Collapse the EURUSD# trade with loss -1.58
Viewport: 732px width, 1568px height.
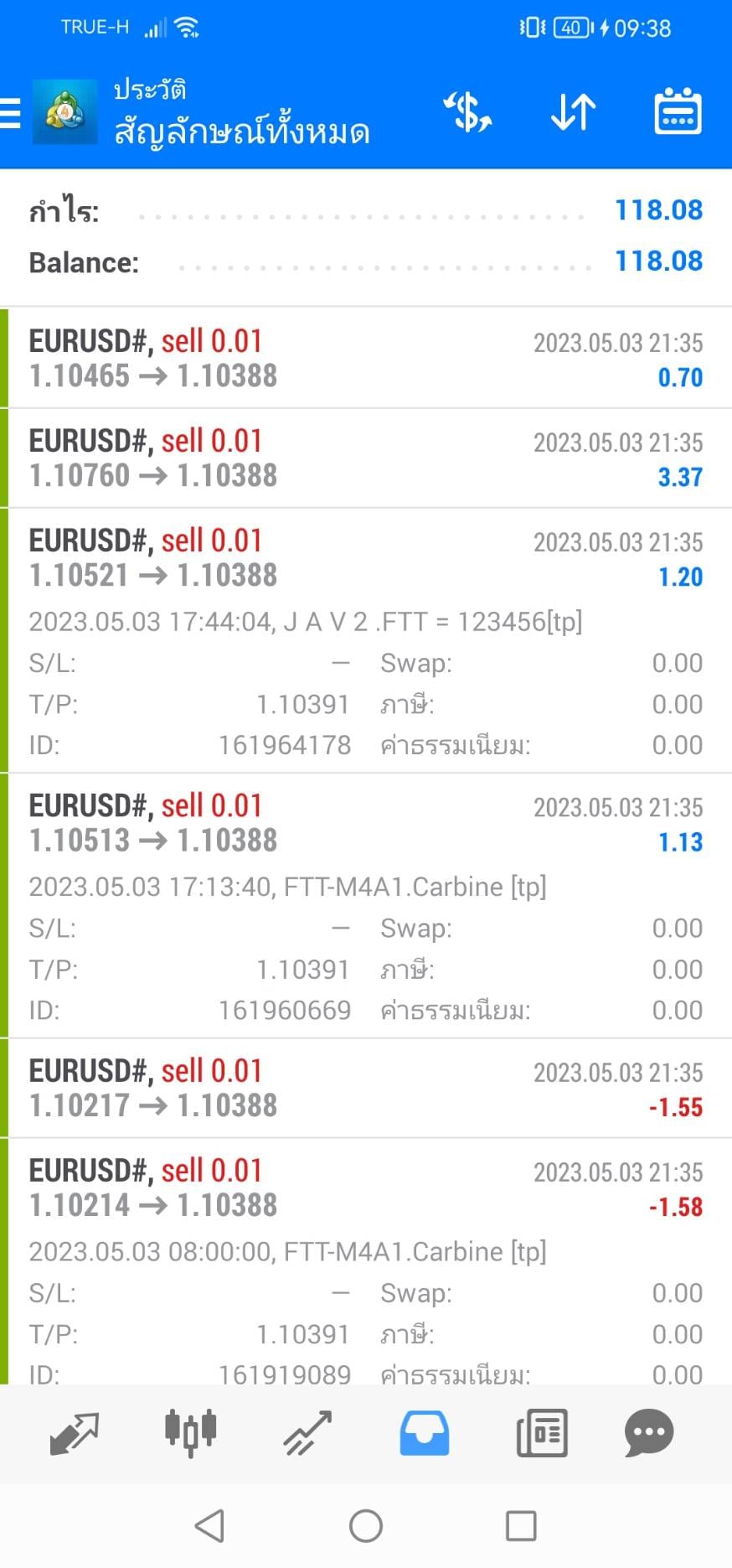366,1261
